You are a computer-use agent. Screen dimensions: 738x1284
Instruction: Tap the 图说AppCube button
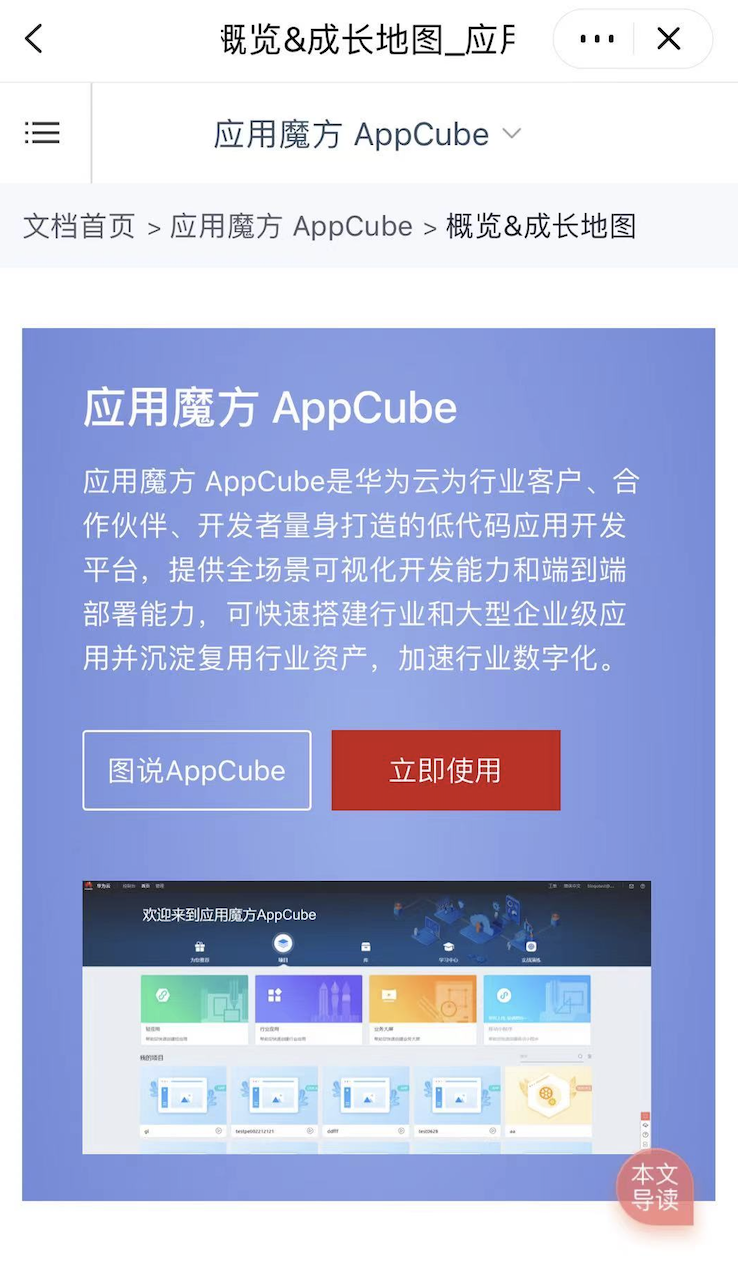pyautogui.click(x=197, y=770)
